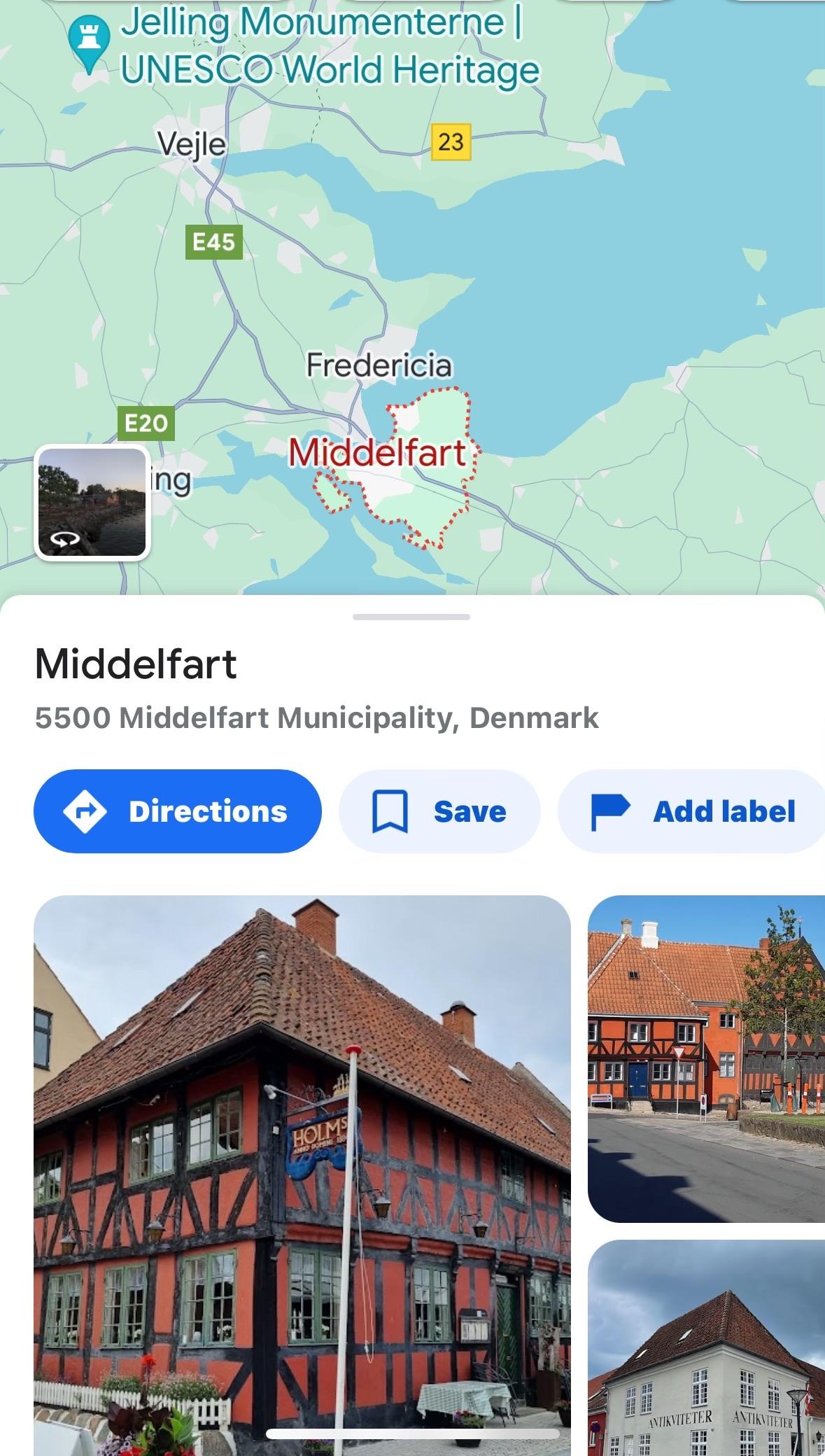The height and width of the screenshot is (1456, 825).
Task: Tap the sheet's drag handle to expand it
Action: (411, 617)
